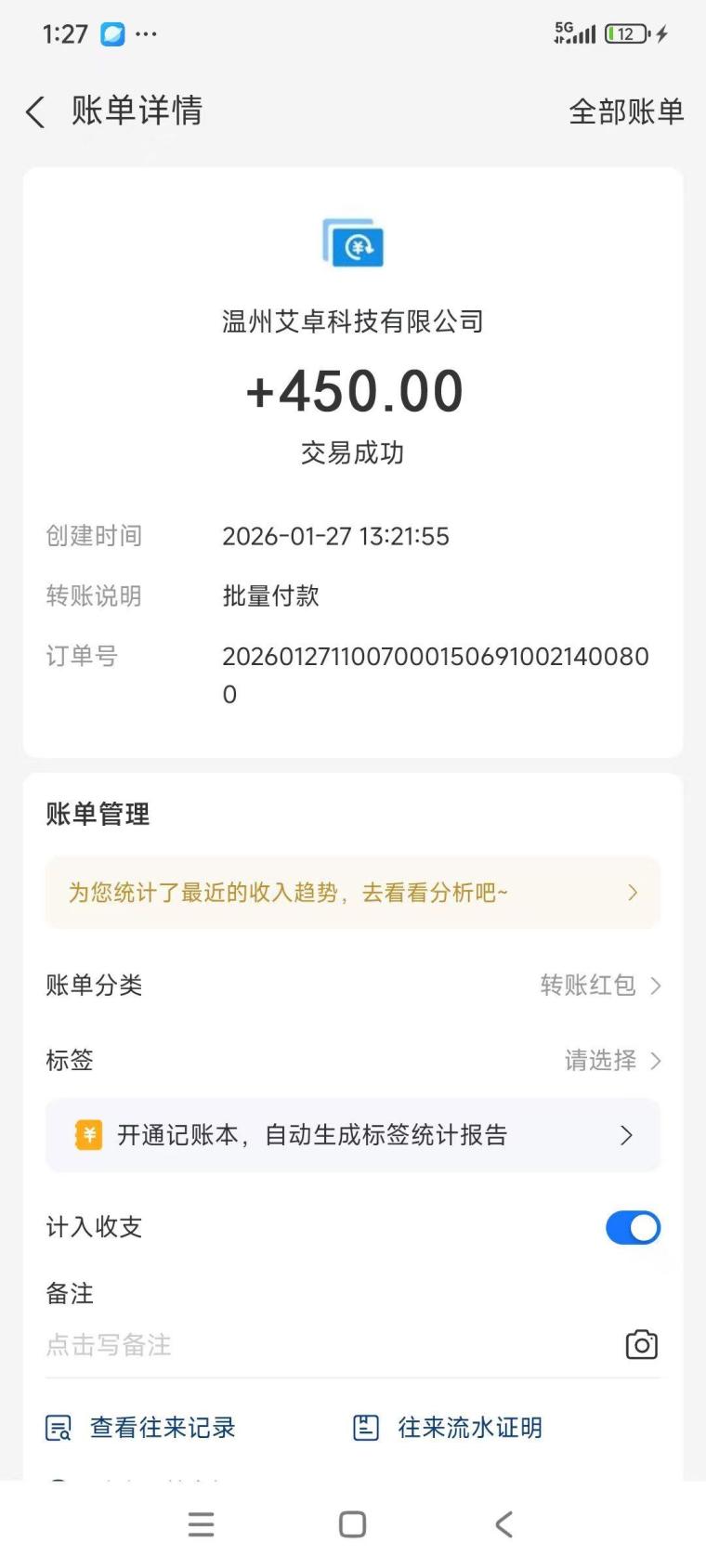Open 查看往来记录

pos(142,1428)
